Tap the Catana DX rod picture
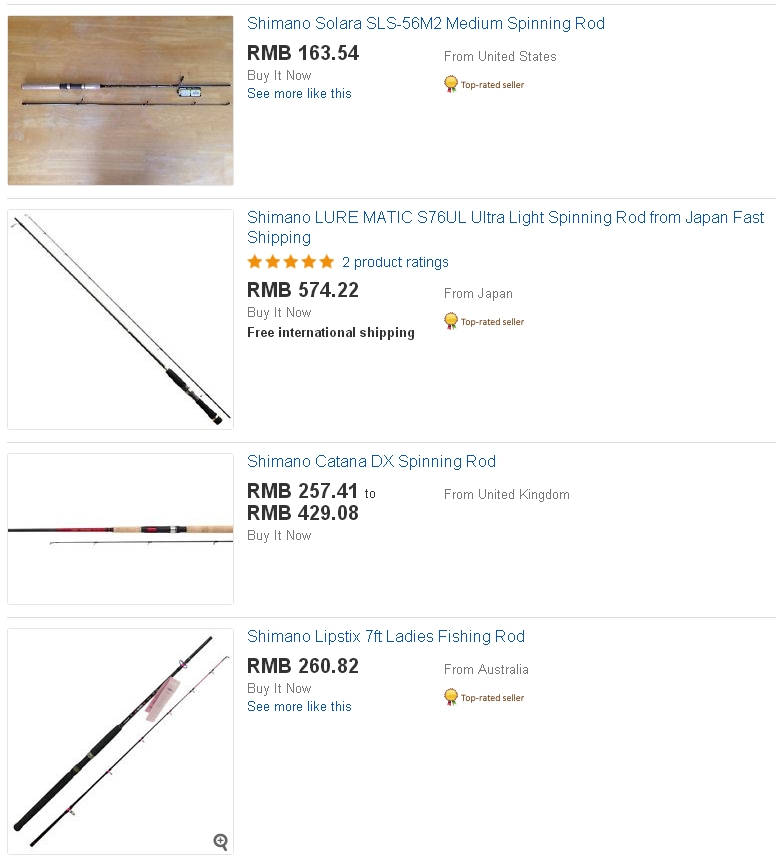Screen dimensions: 781x865 click(120, 529)
